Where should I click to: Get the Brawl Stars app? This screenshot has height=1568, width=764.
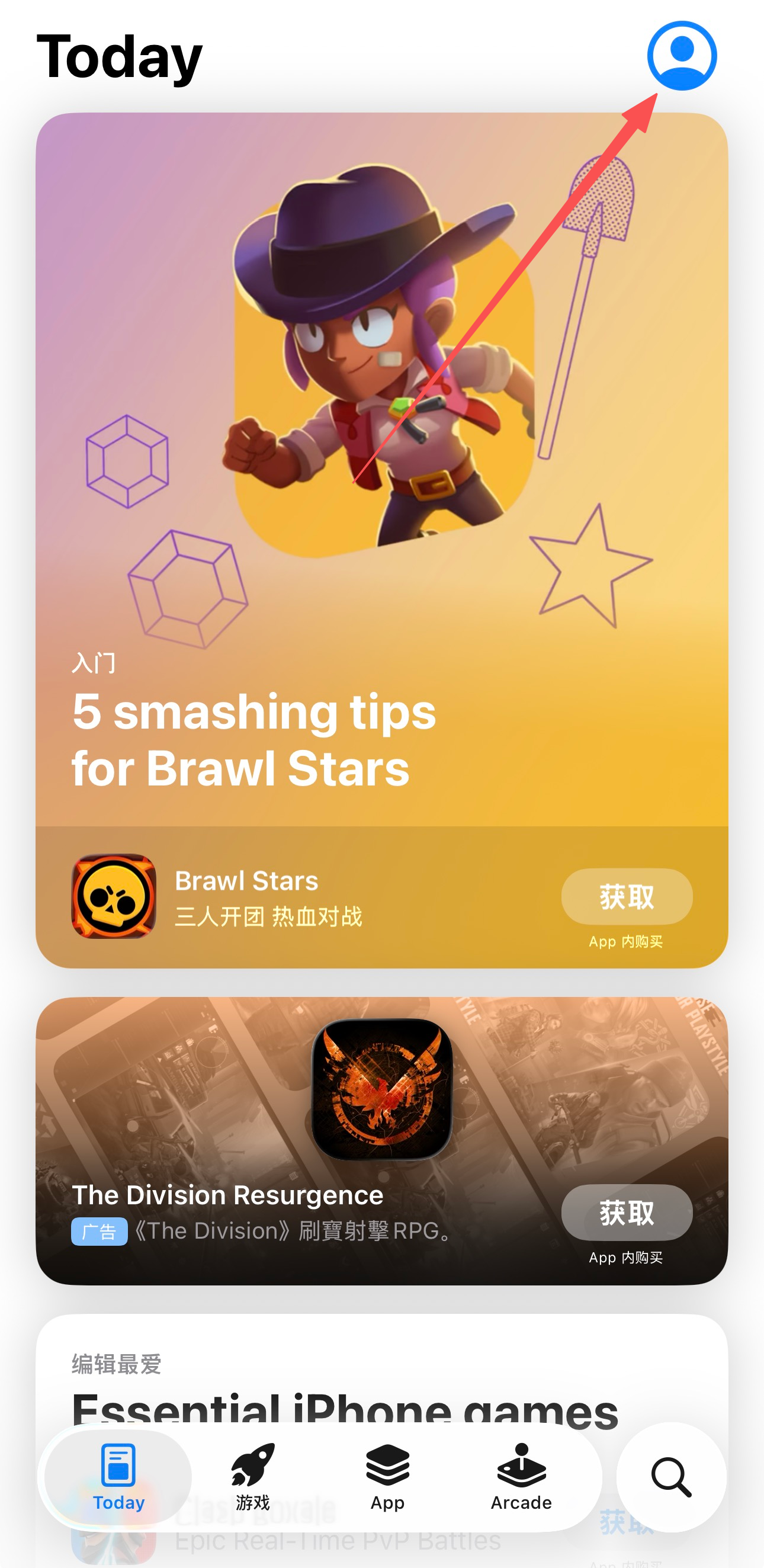pos(627,897)
